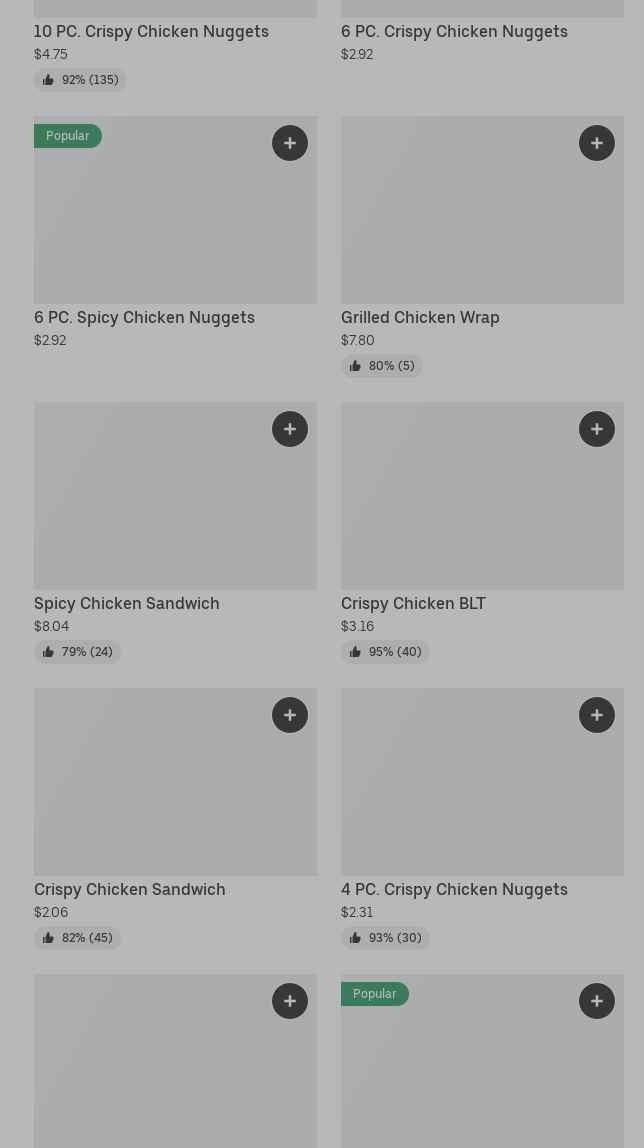Image resolution: width=644 pixels, height=1148 pixels.
Task: View the Crispy Chicken BLT item
Action: [x=413, y=603]
